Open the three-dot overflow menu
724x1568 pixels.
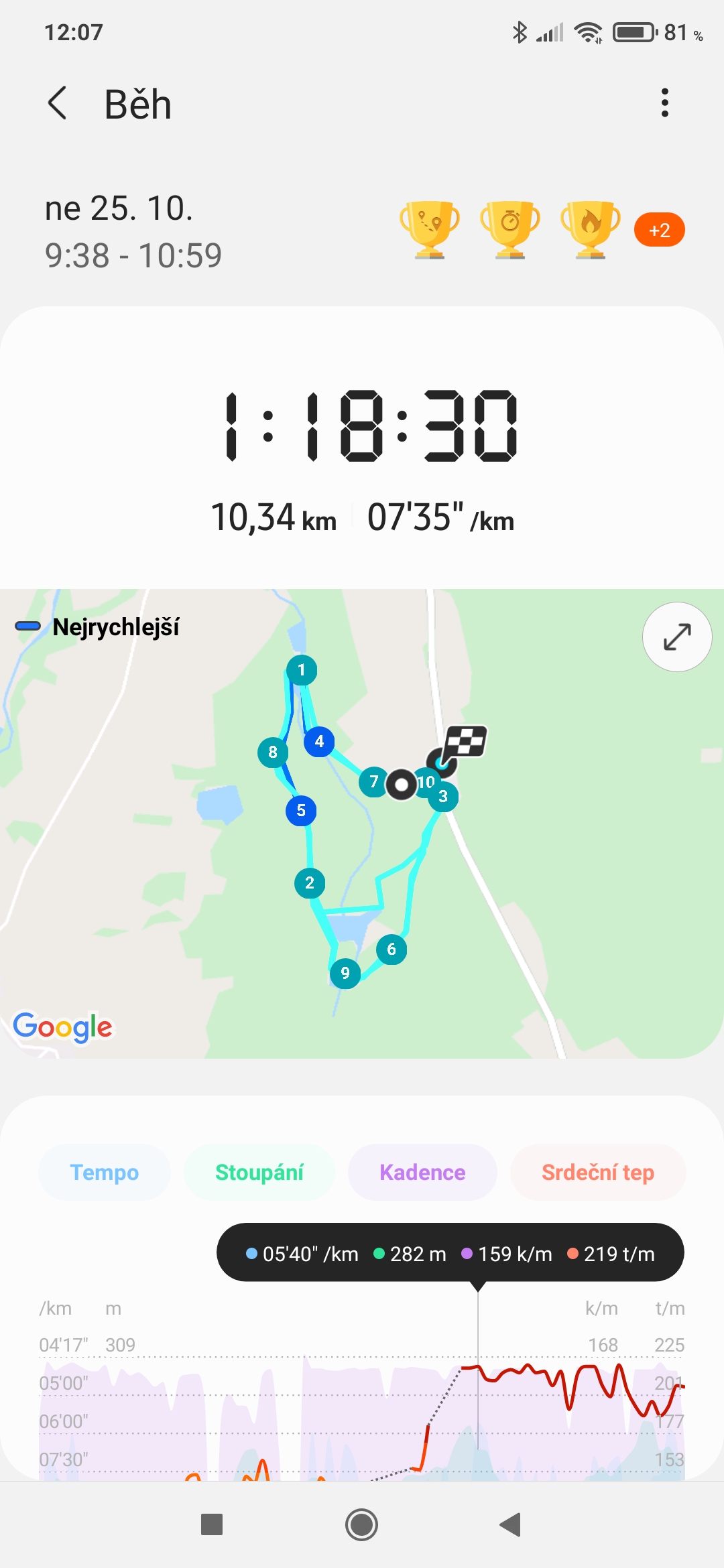[x=664, y=103]
